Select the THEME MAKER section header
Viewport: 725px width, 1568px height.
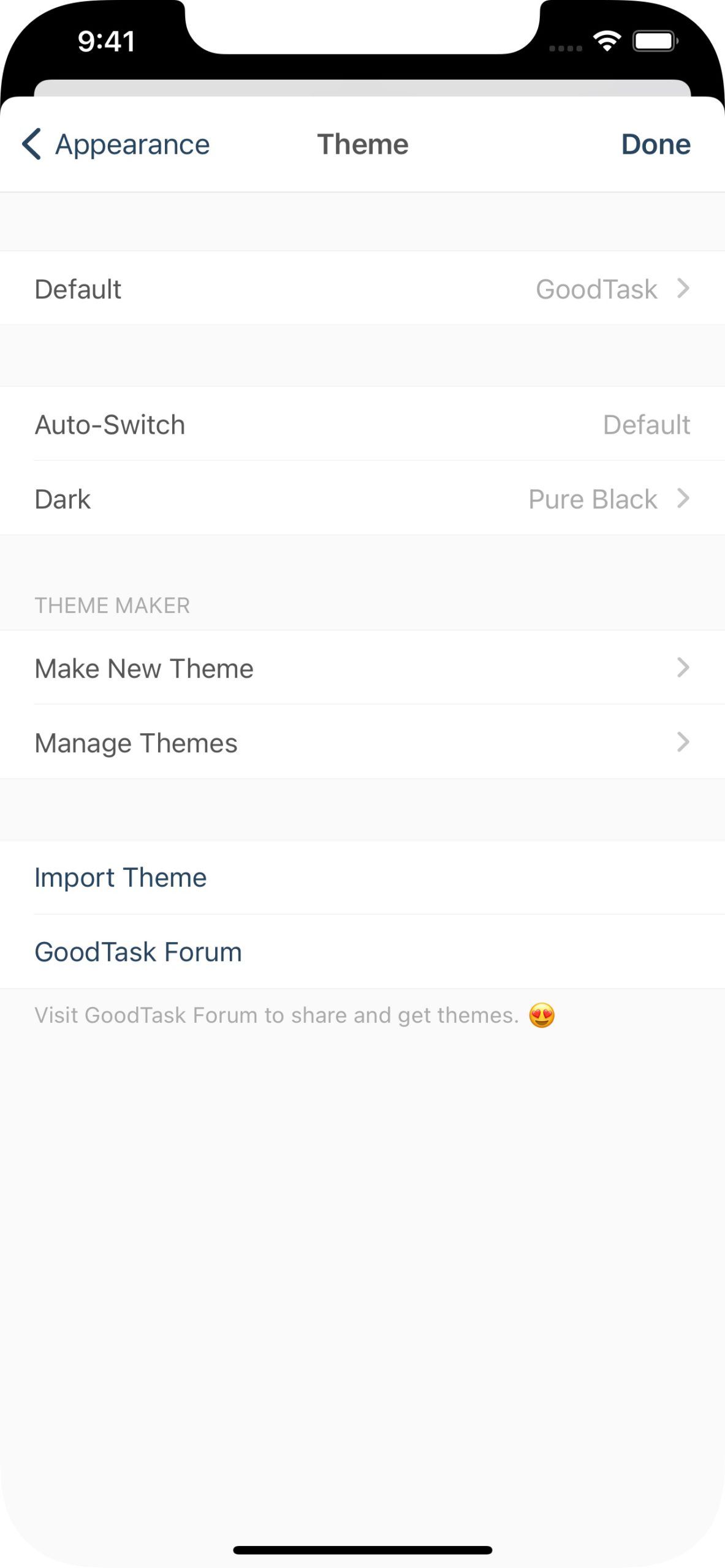pyautogui.click(x=112, y=605)
